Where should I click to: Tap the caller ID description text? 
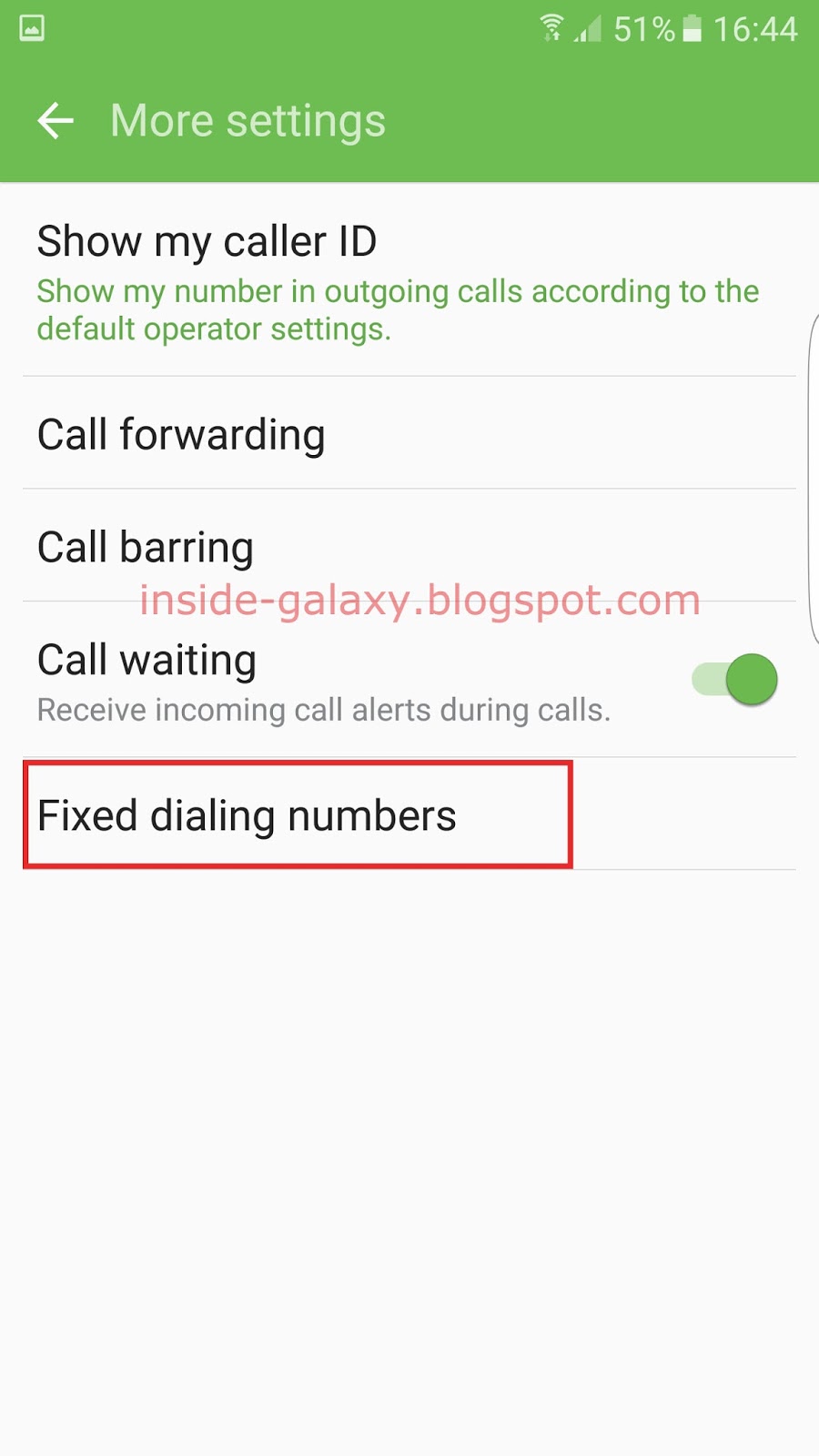click(x=397, y=309)
